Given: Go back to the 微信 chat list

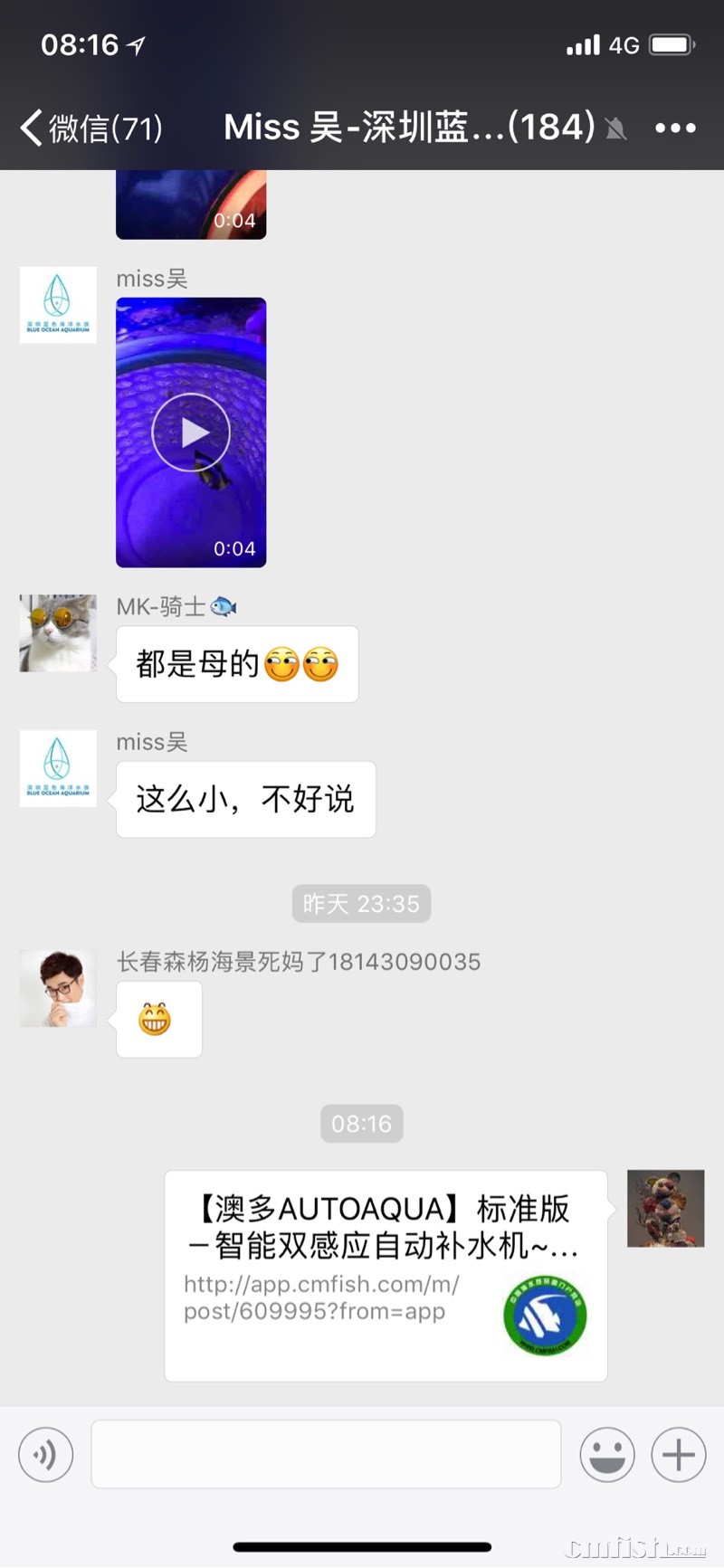Looking at the screenshot, I should click(x=90, y=128).
